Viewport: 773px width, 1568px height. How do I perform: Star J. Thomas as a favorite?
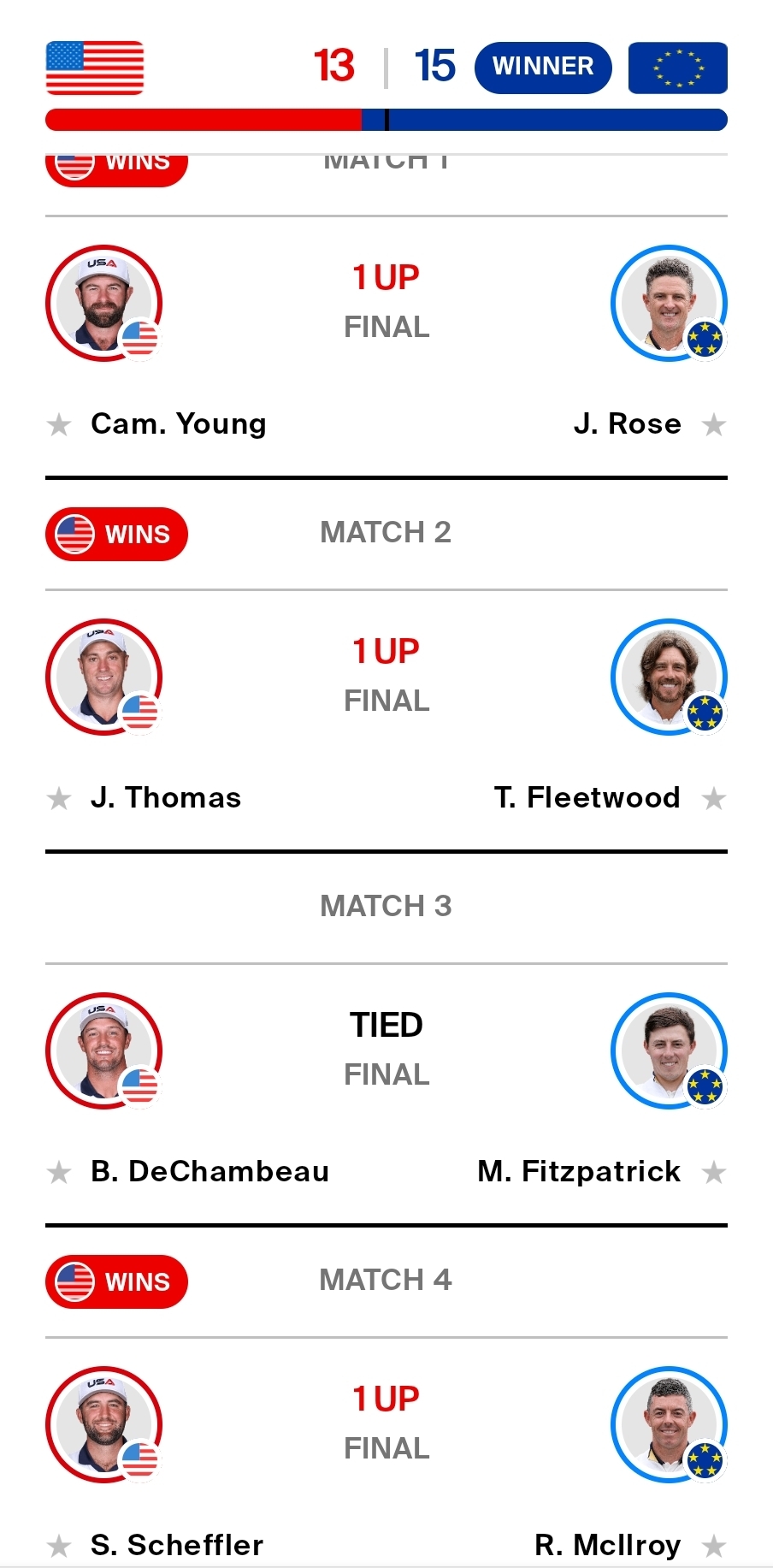click(x=59, y=799)
